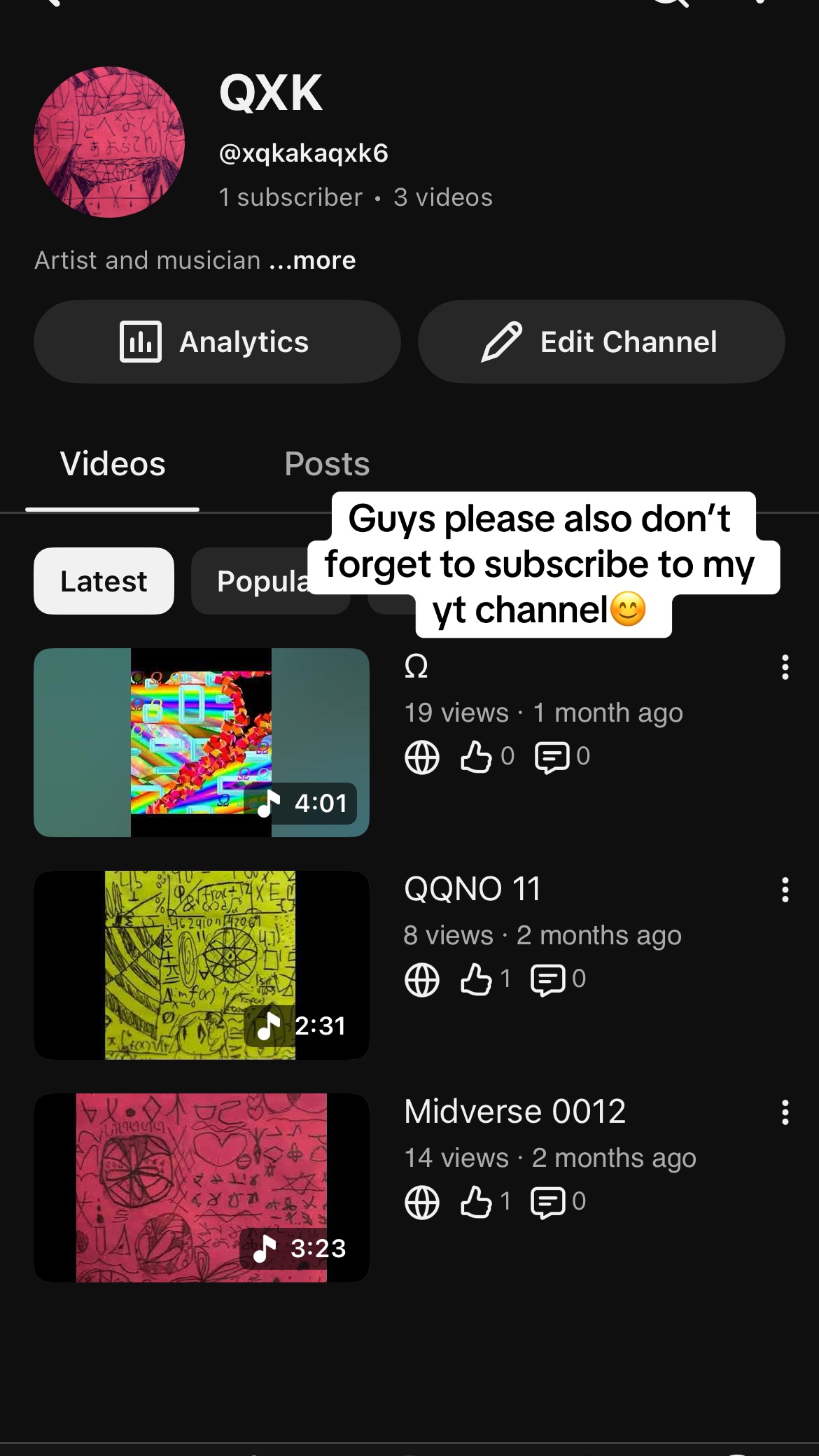Tap the Edit Channel button
Viewport: 819px width, 1456px height.
(601, 342)
